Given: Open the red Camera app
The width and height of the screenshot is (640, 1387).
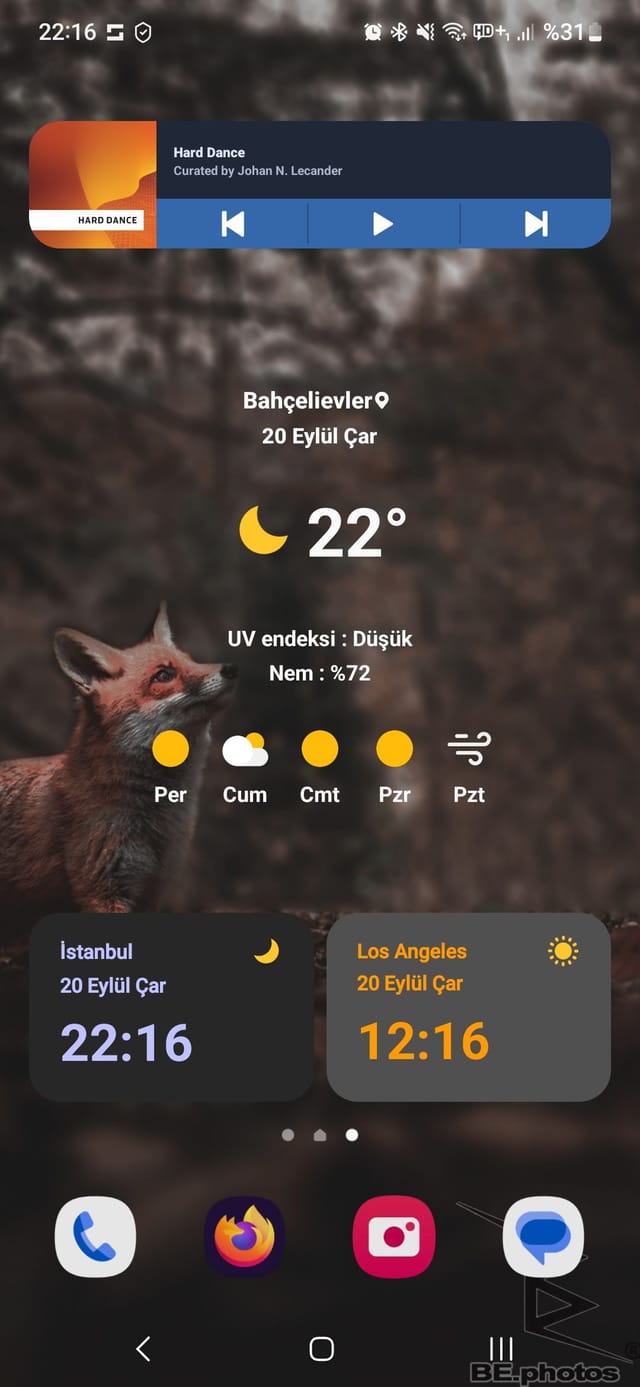Looking at the screenshot, I should coord(394,1237).
